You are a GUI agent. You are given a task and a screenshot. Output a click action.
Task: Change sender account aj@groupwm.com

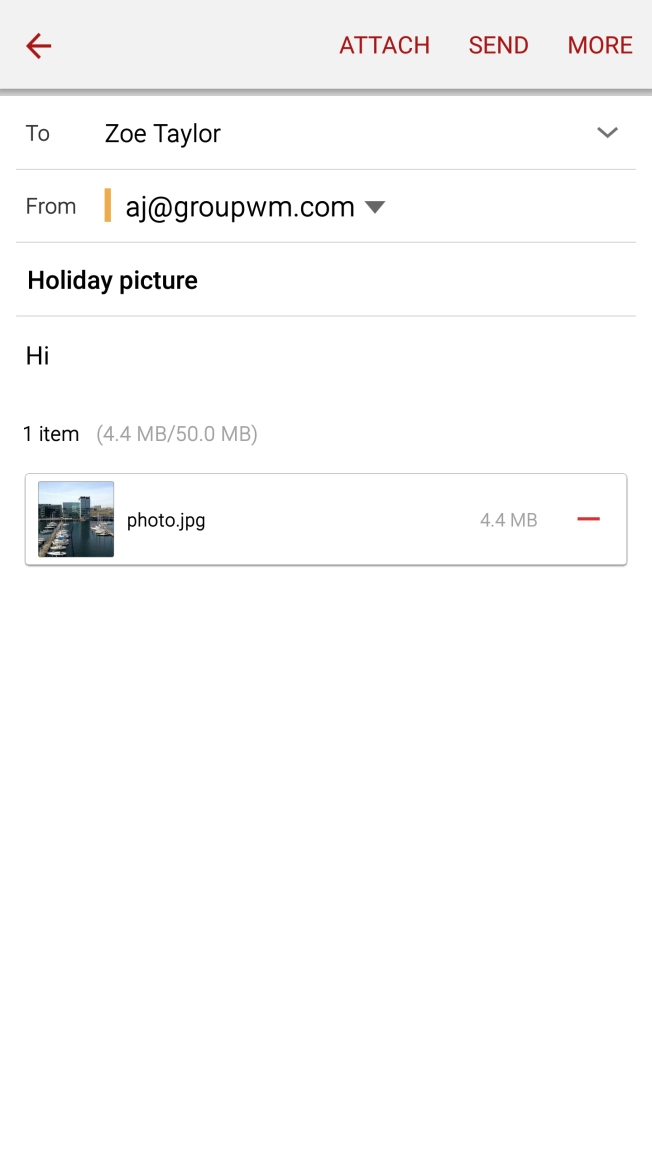point(255,206)
